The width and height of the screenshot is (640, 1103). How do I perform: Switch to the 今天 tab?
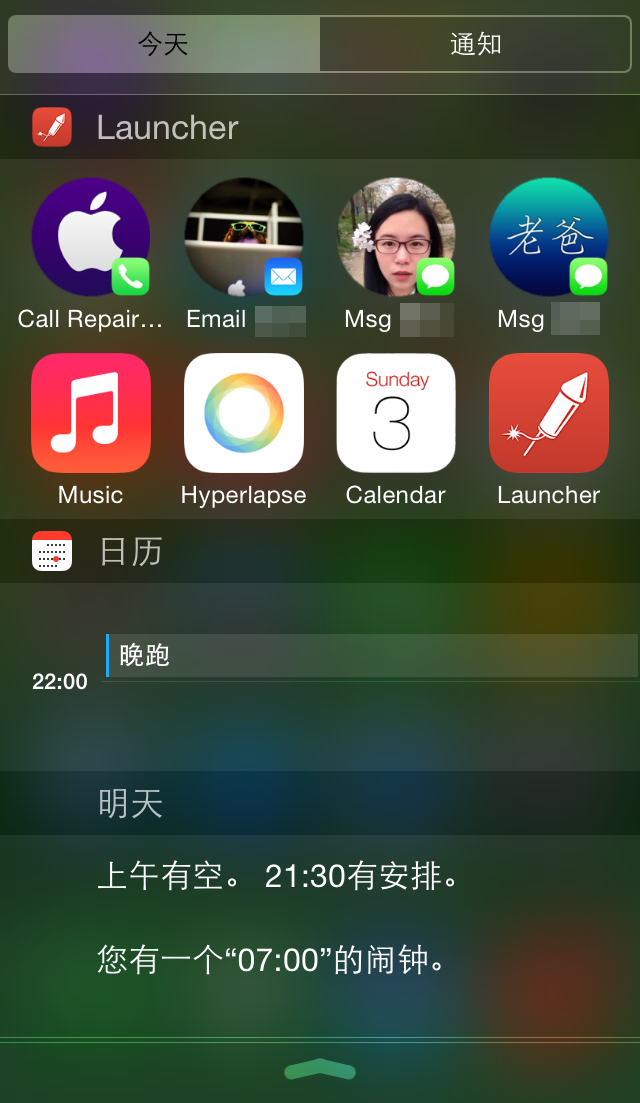(x=164, y=45)
